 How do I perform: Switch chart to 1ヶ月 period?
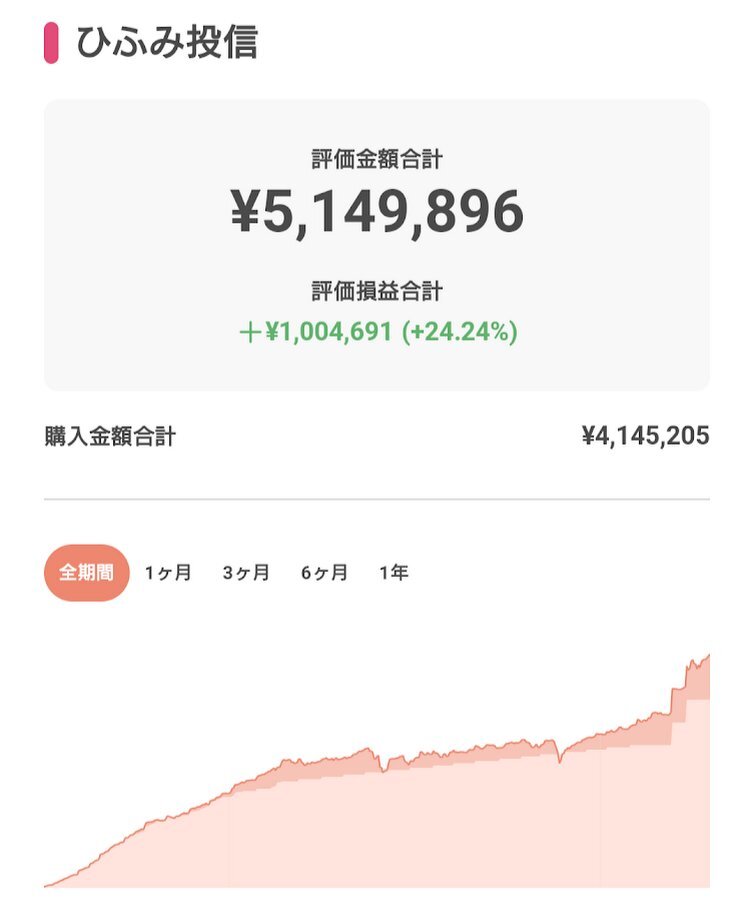(x=168, y=573)
